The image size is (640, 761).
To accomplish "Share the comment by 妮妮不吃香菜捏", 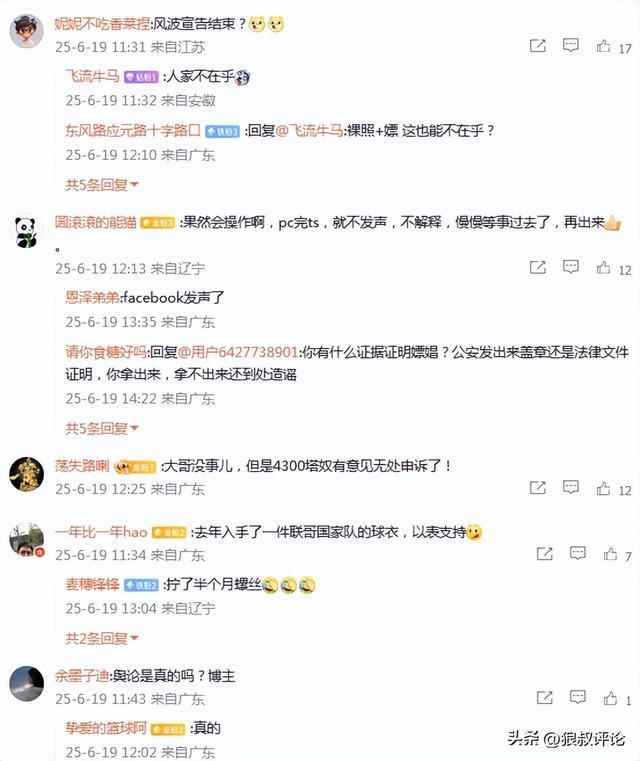I will (538, 46).
